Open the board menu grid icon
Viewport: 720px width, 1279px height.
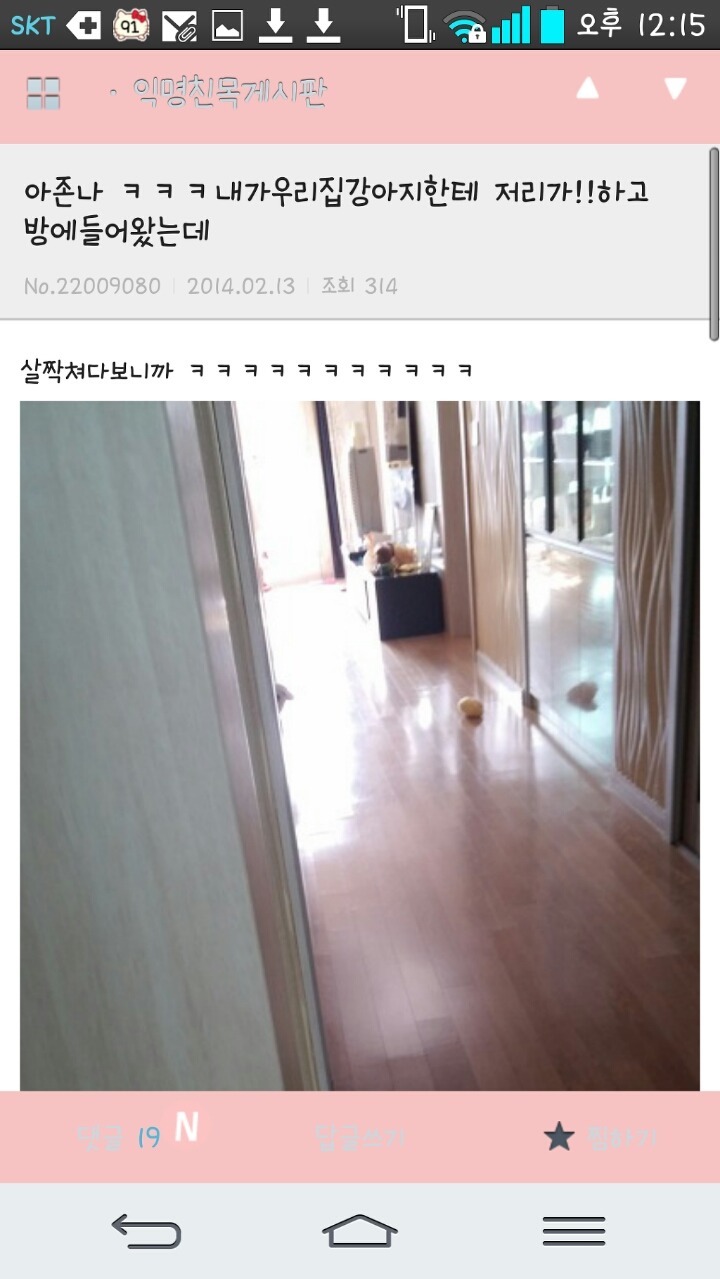[x=43, y=93]
